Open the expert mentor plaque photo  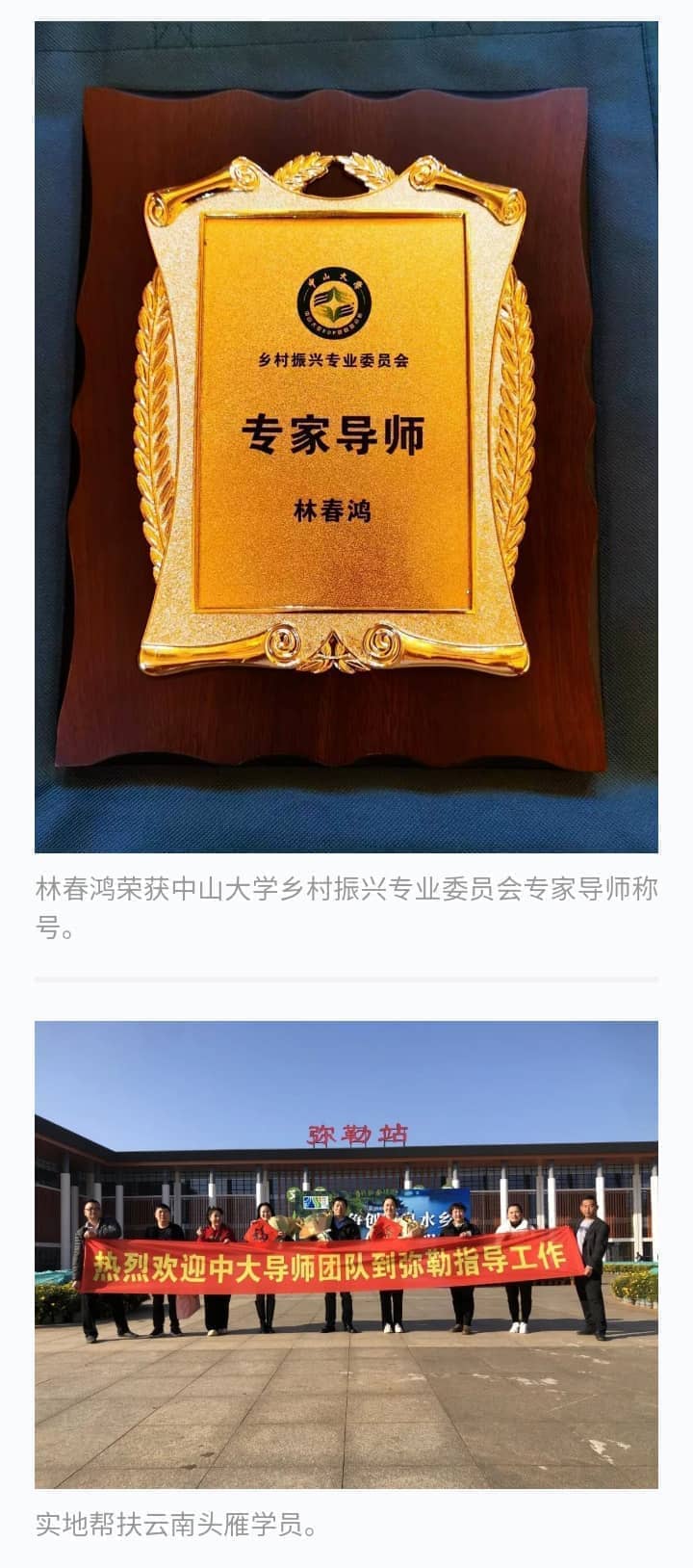[x=346, y=436]
